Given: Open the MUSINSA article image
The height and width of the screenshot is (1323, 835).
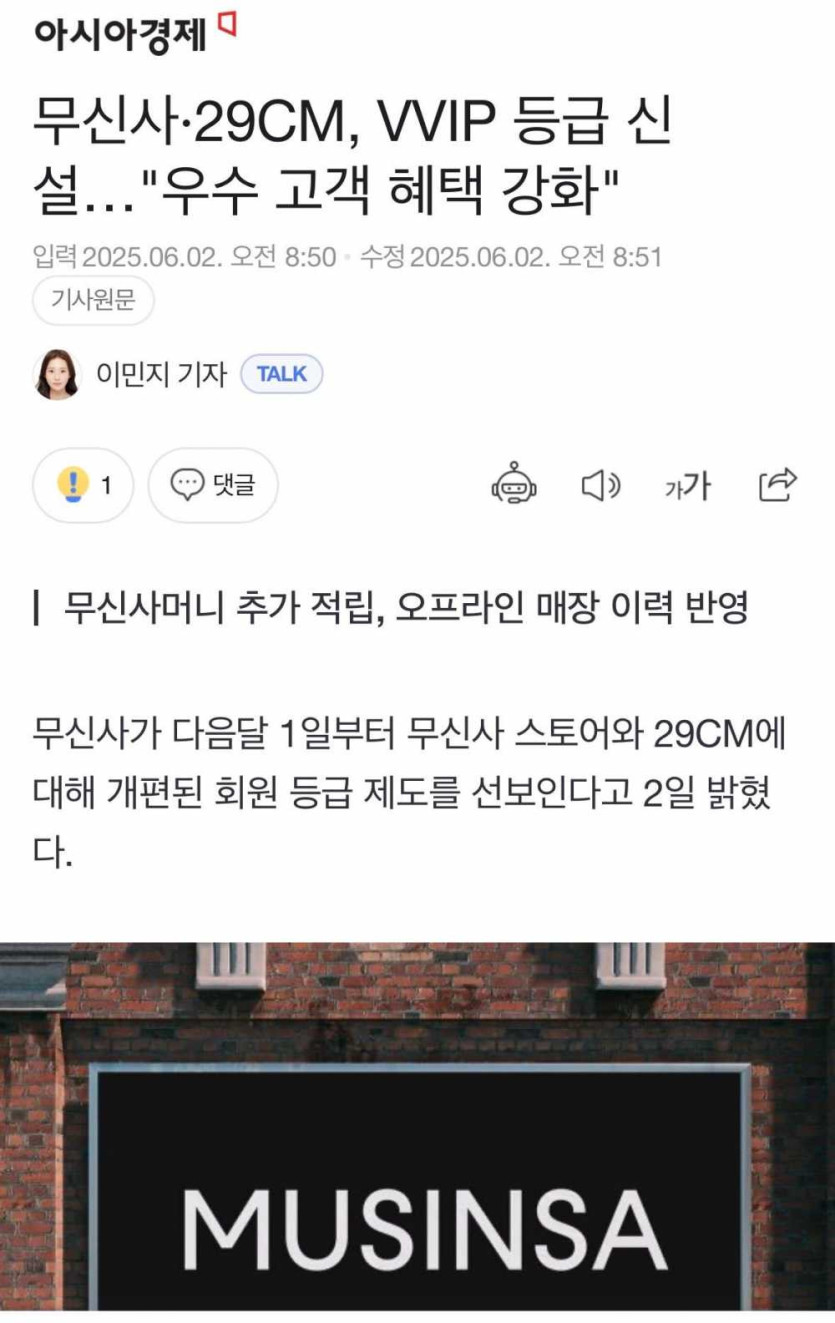Looking at the screenshot, I should (x=417, y=1130).
